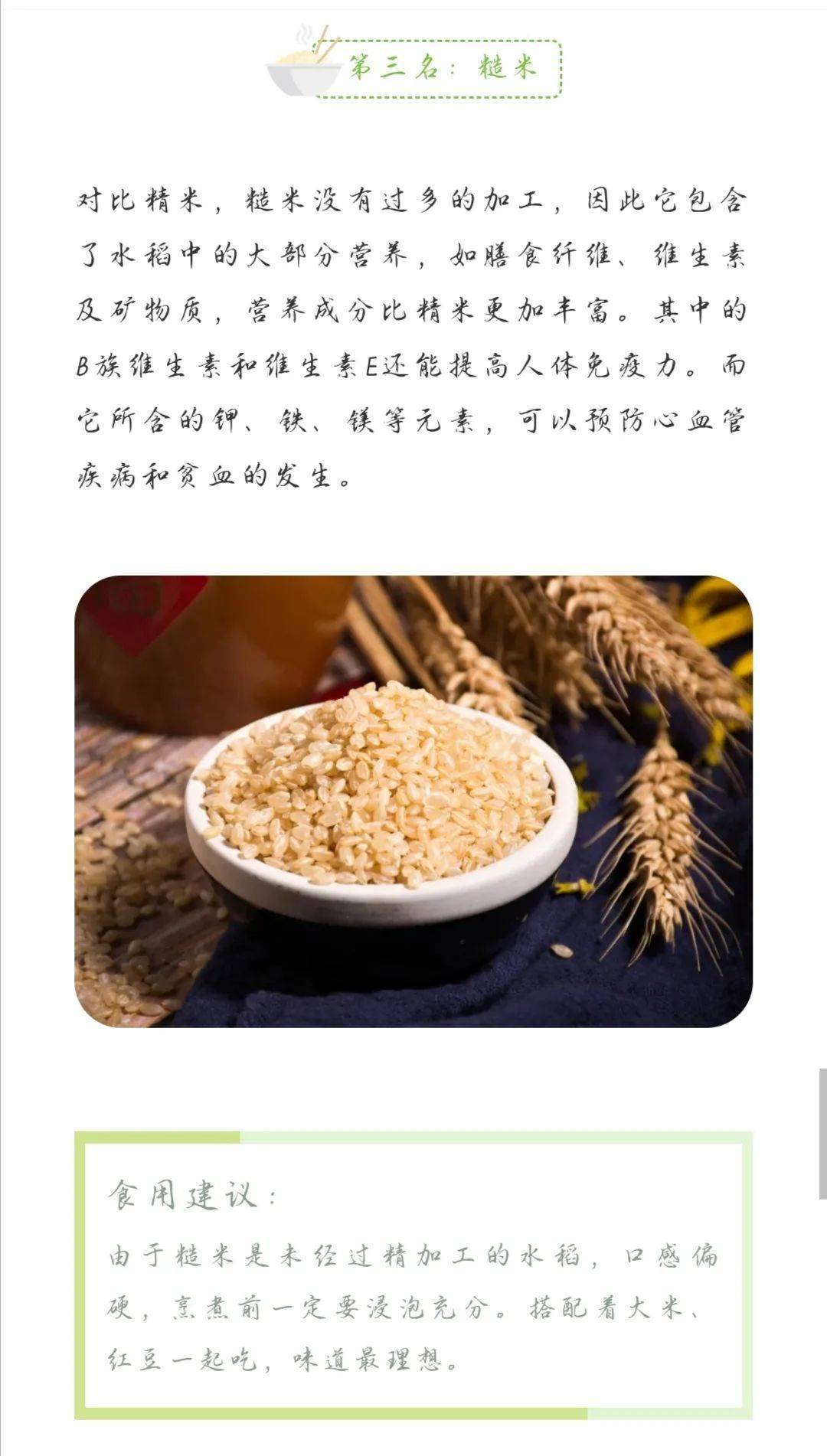Open the brown rice bowl photo
This screenshot has height=1456, width=827.
[x=413, y=801]
